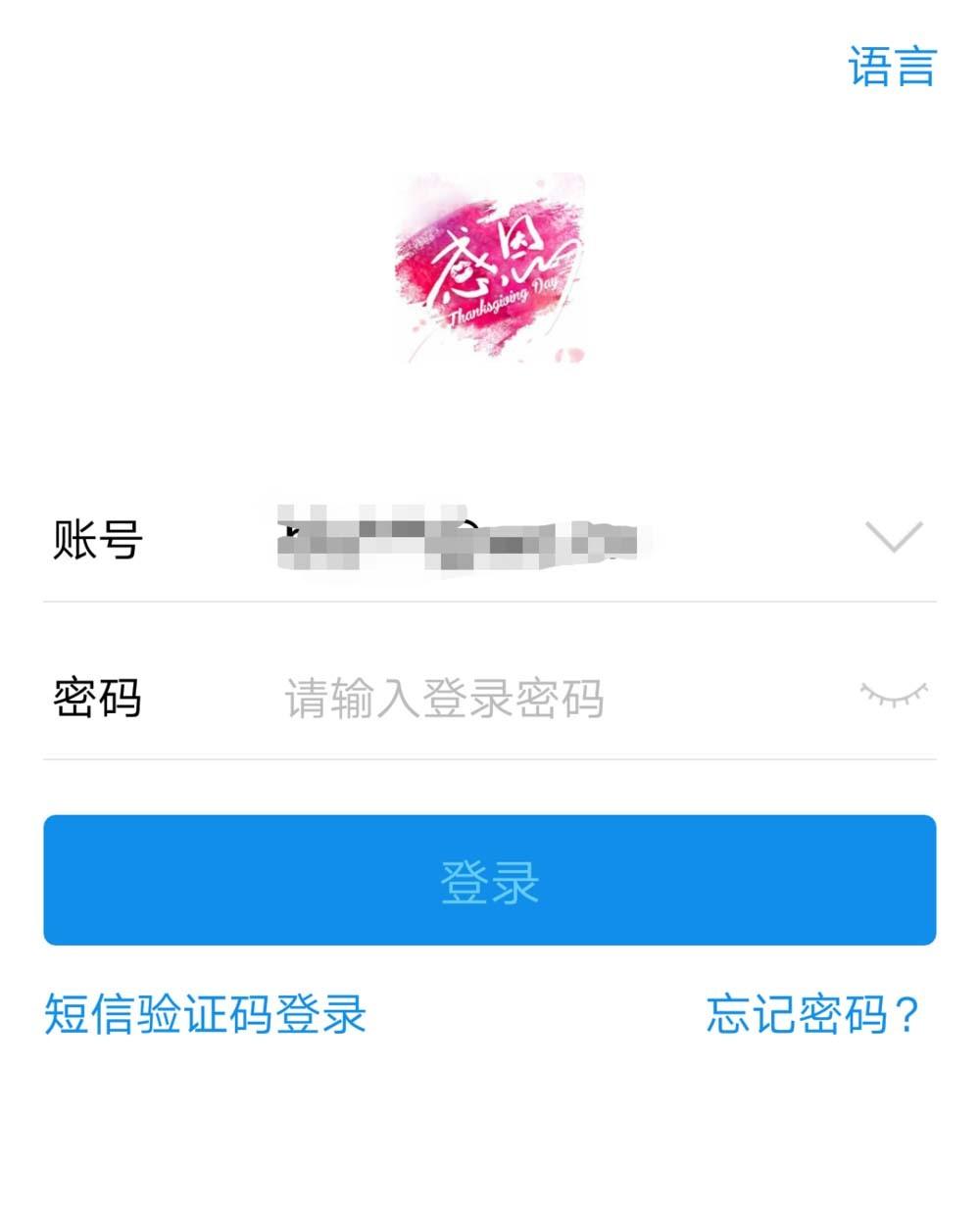Image resolution: width=980 pixels, height=1213 pixels.
Task: Submit credentials with the blue 登录 button
Action: [490, 879]
